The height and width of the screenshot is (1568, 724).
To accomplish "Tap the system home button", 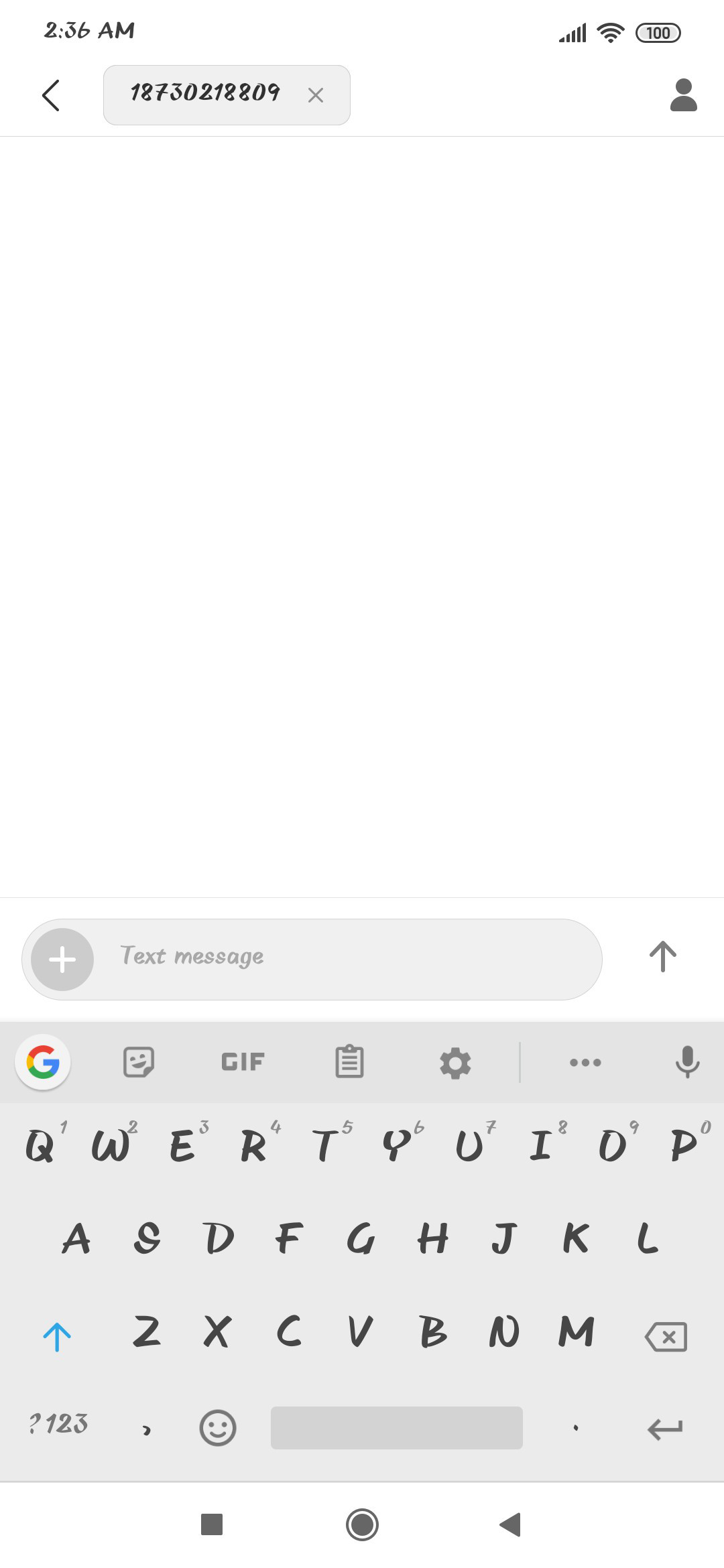I will click(x=362, y=1524).
